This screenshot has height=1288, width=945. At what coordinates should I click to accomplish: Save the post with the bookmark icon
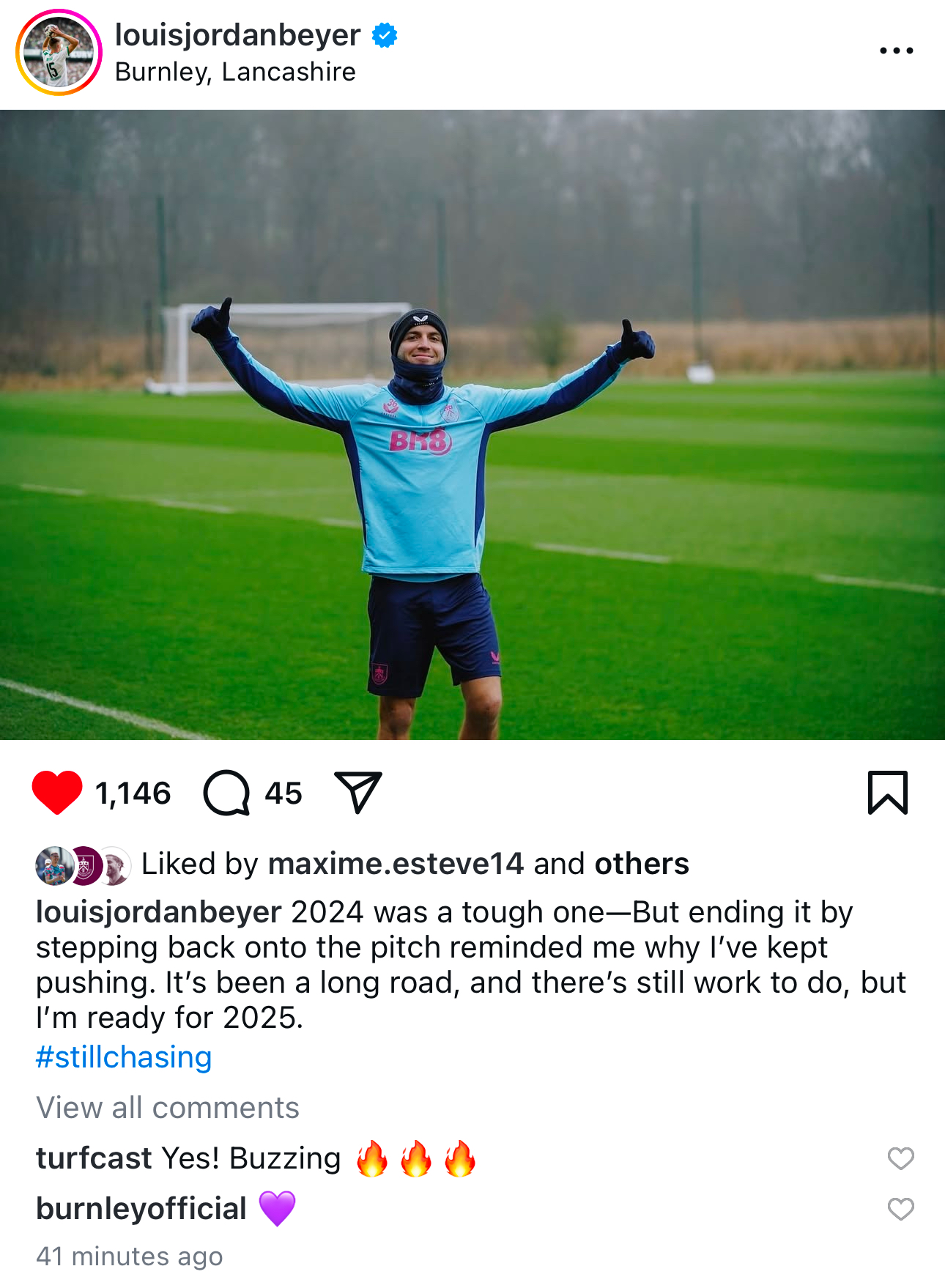click(887, 793)
